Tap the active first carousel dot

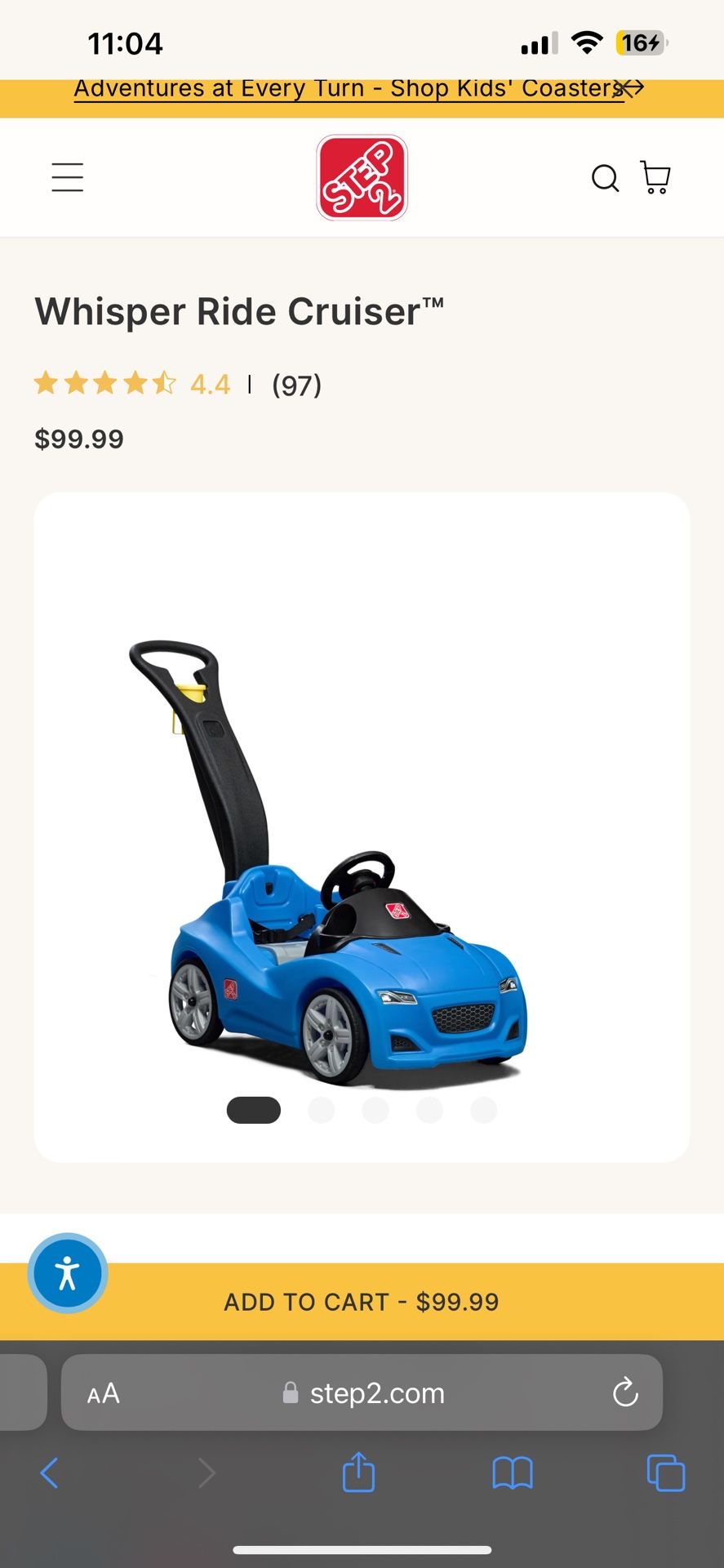254,1110
